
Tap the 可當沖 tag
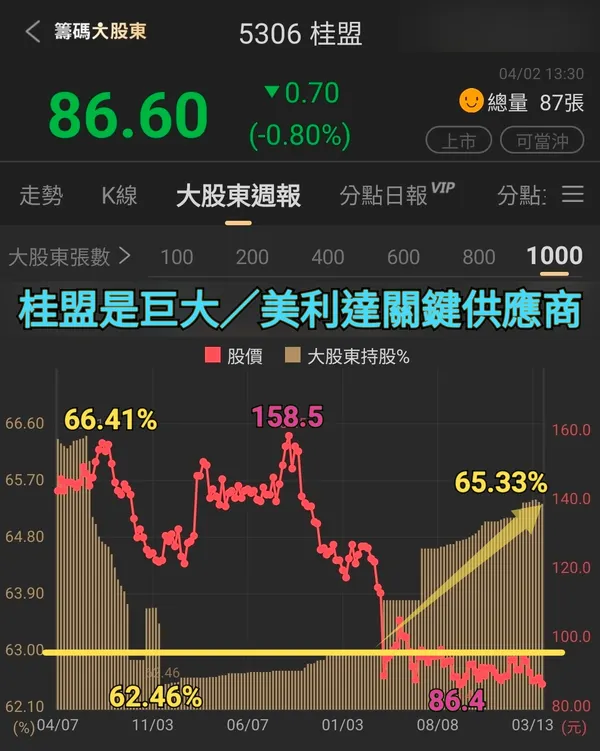point(542,141)
